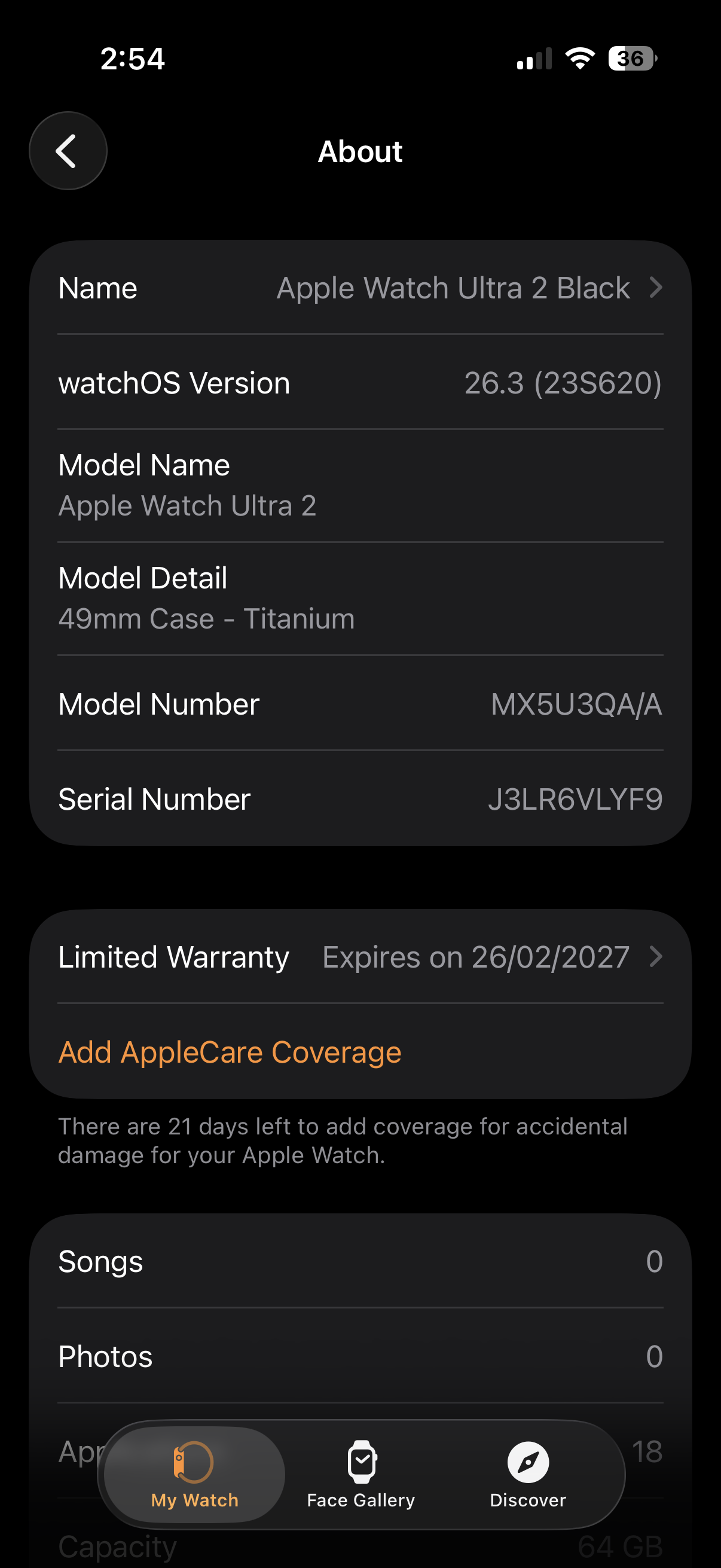Screen dimensions: 721x1568
Task: Open Limited Warranty details via chevron
Action: tap(656, 957)
